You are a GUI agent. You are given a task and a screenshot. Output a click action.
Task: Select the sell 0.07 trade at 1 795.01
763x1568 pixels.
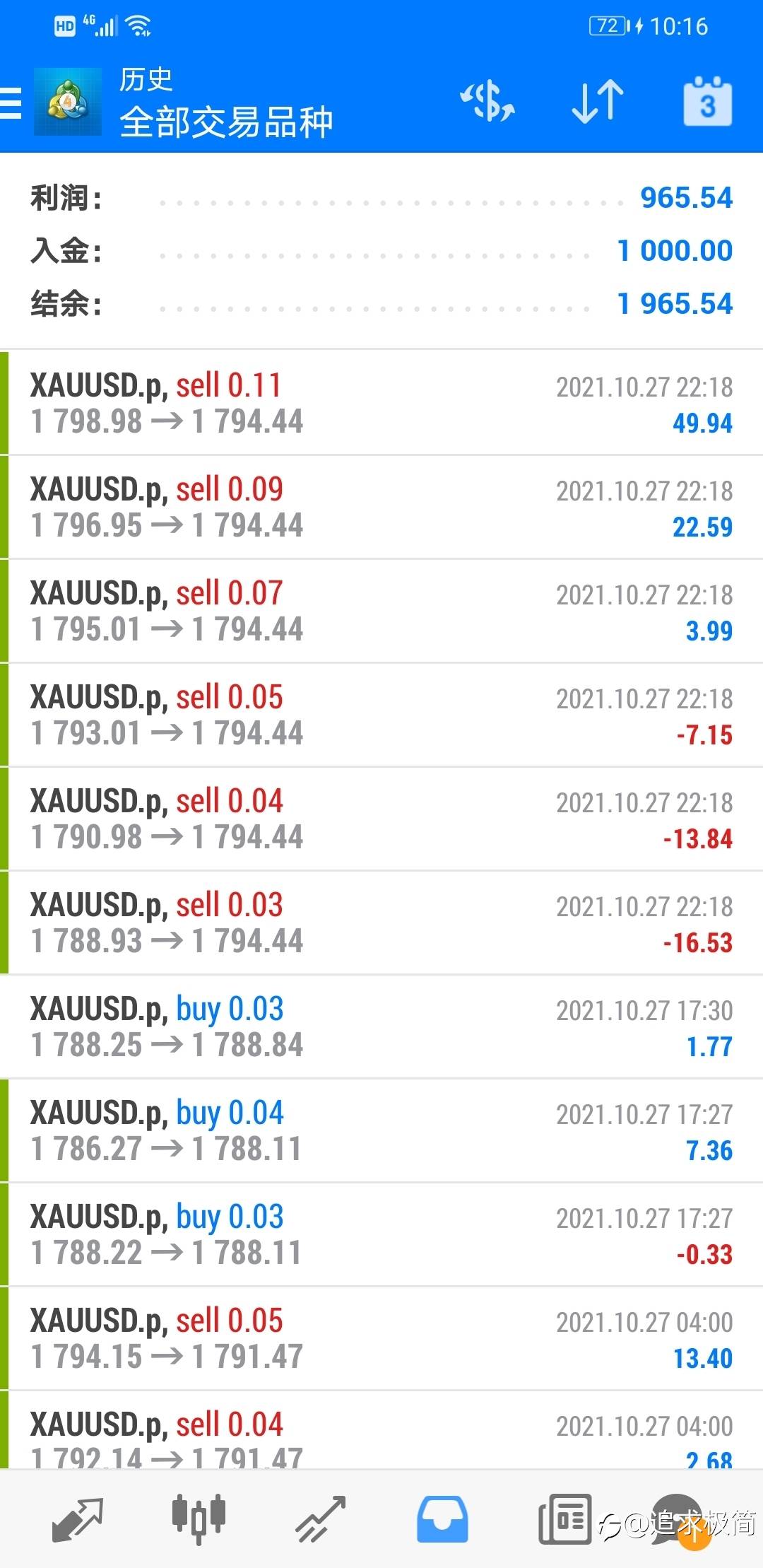pyautogui.click(x=381, y=611)
